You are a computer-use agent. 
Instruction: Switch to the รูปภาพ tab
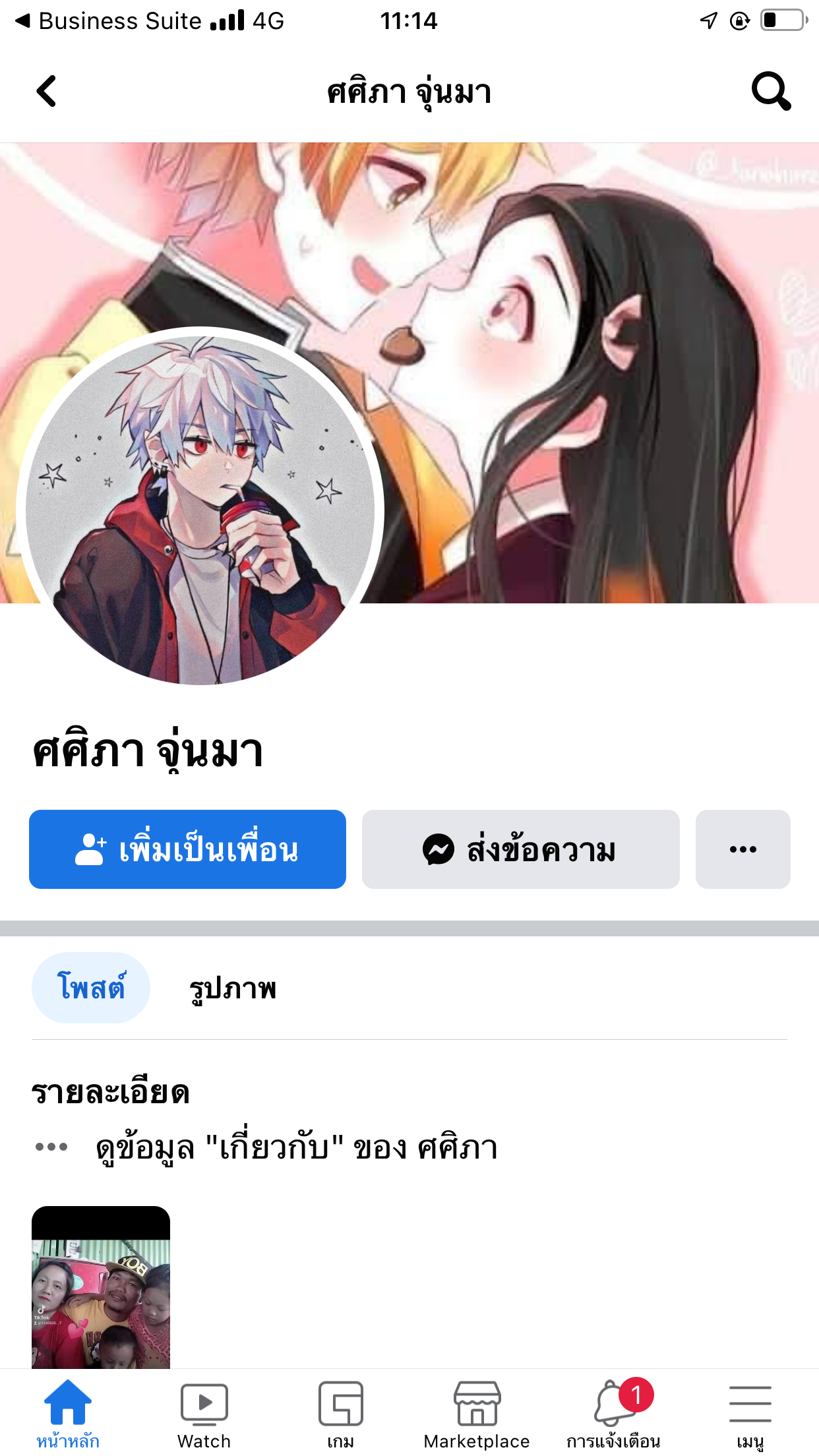pos(233,988)
